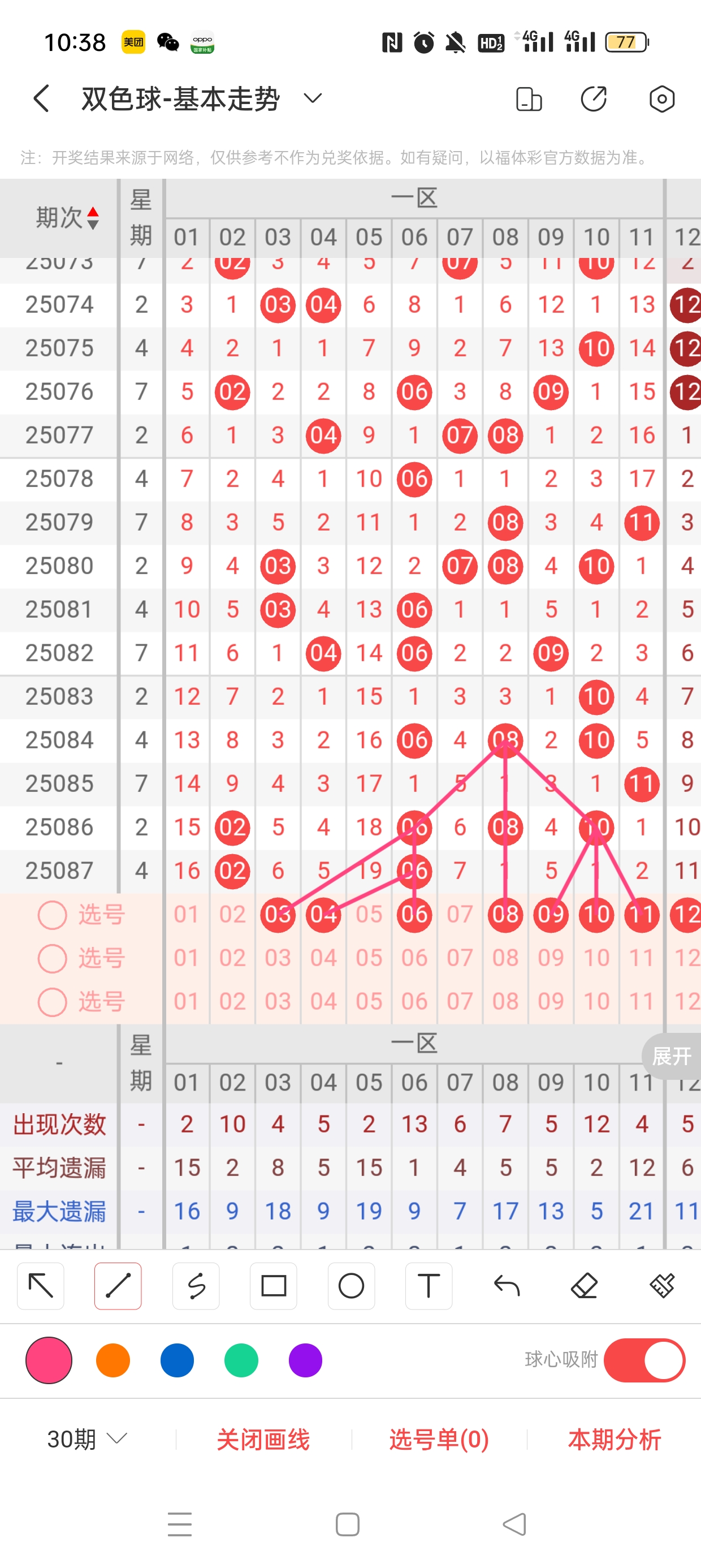Open the 双色球-基本走势 chart type dropdown
Image resolution: width=701 pixels, height=1568 pixels.
point(313,98)
